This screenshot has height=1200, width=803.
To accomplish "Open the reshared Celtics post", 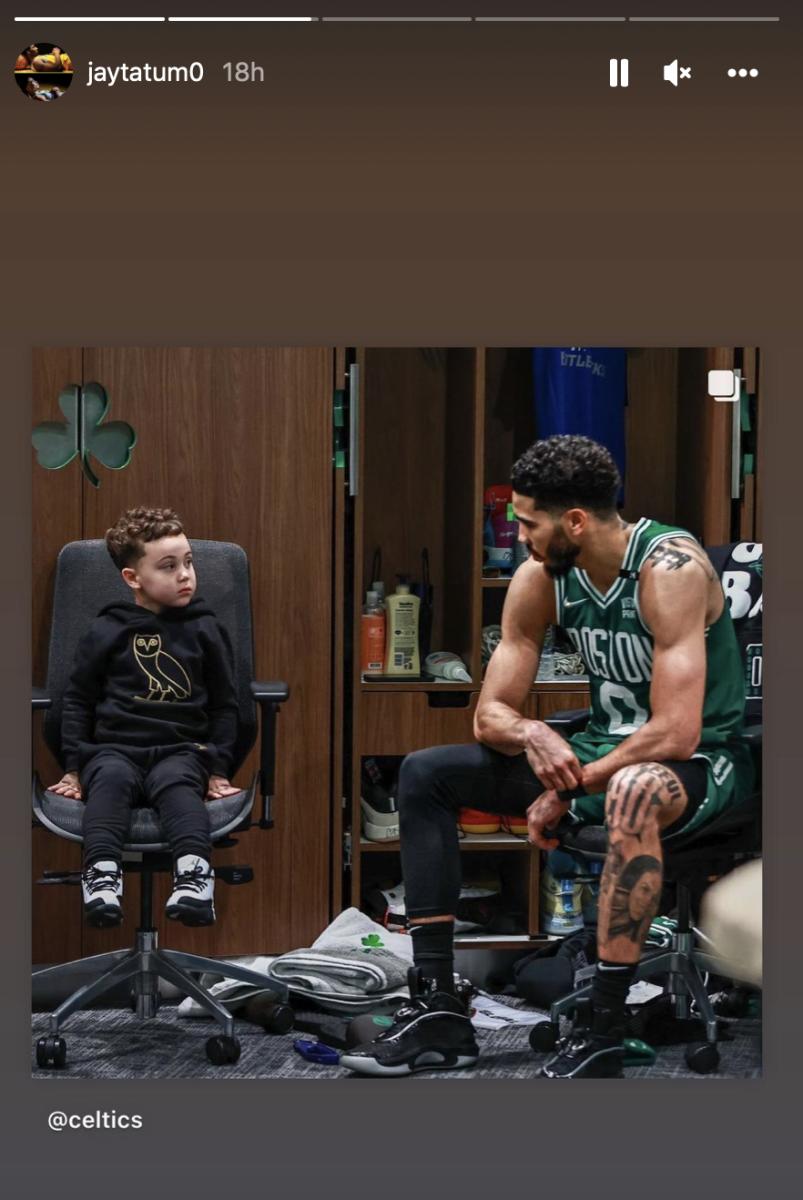I will [396, 712].
